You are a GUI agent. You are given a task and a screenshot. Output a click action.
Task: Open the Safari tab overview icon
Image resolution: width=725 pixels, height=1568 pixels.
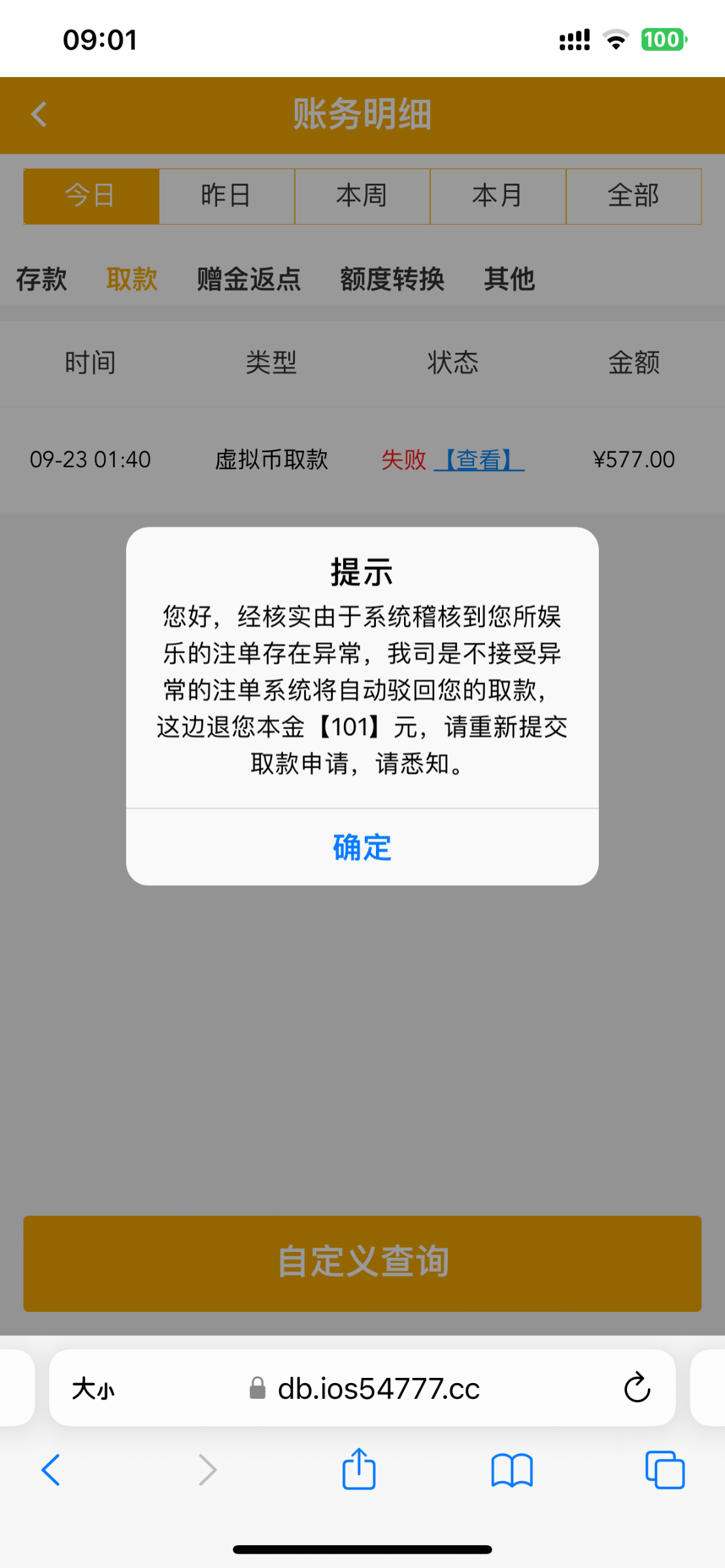(x=666, y=1470)
